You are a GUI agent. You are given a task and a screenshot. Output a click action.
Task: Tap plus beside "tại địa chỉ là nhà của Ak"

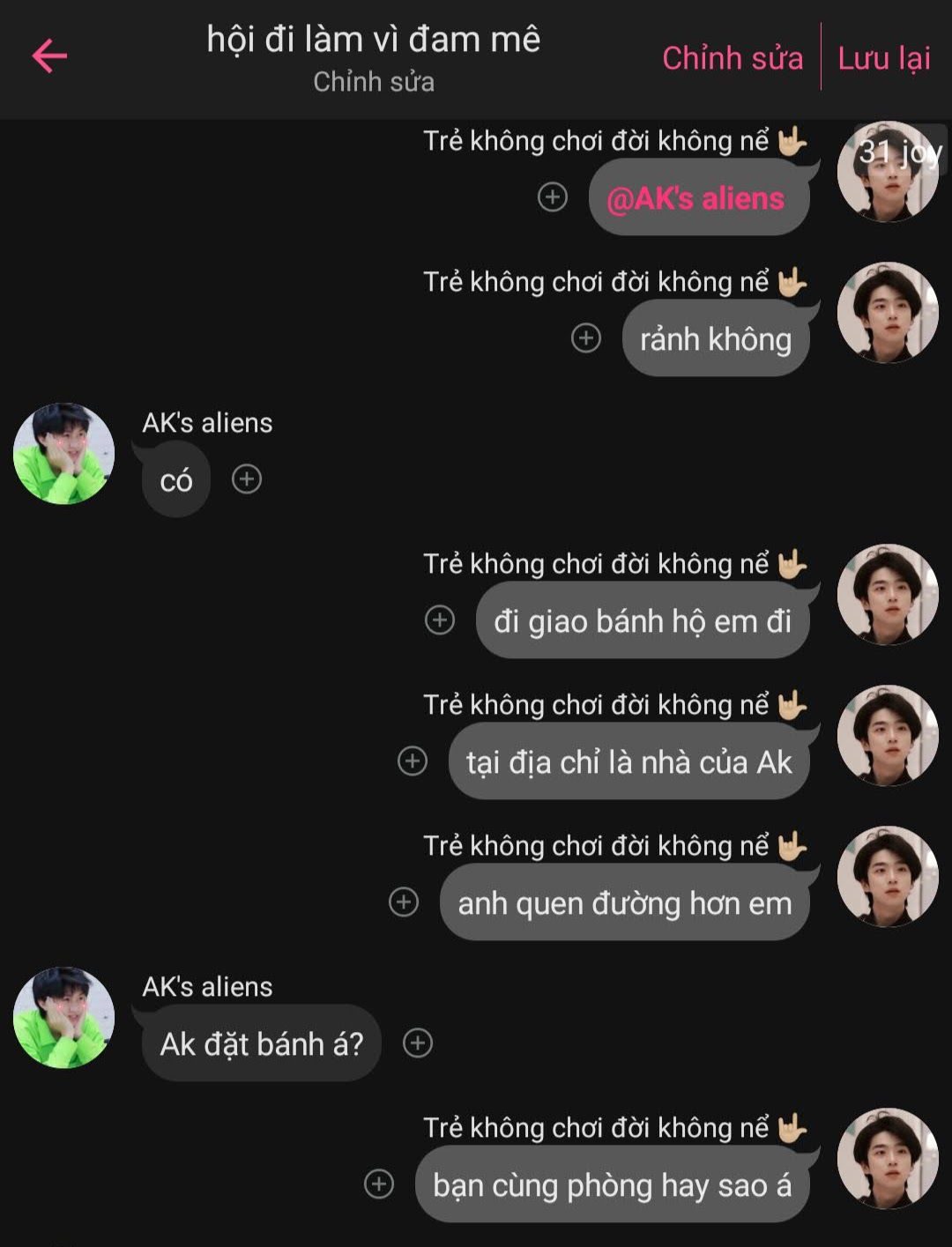413,761
